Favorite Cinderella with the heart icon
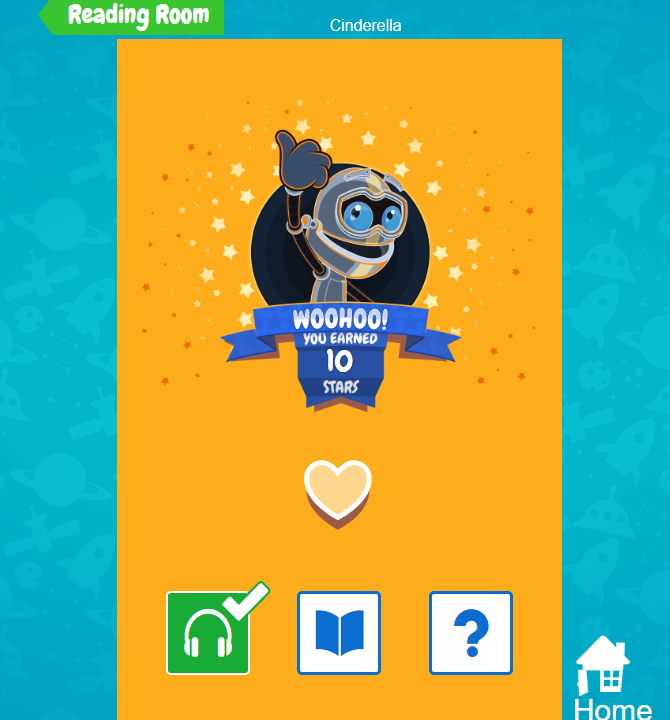Image resolution: width=670 pixels, height=720 pixels. coord(338,489)
